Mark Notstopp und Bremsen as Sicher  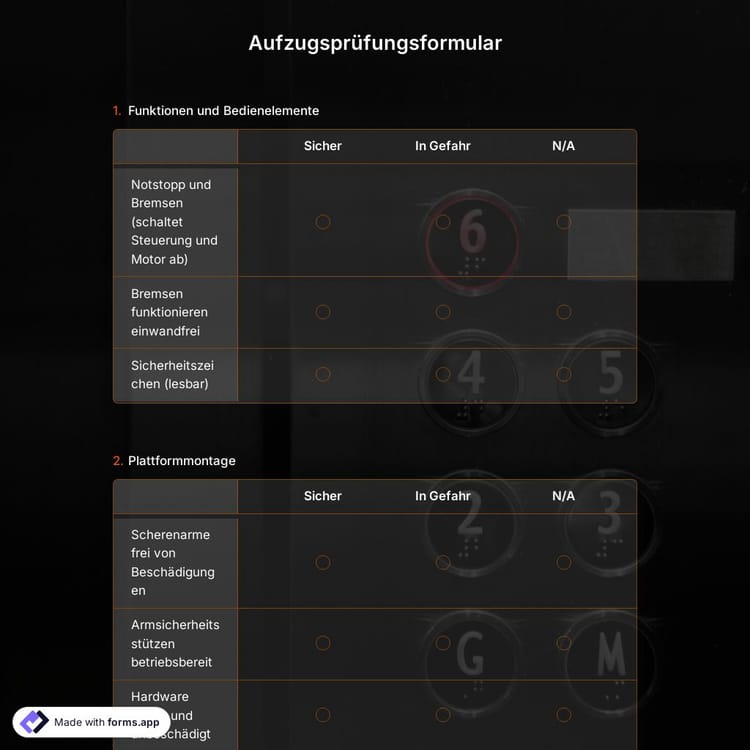click(x=323, y=222)
